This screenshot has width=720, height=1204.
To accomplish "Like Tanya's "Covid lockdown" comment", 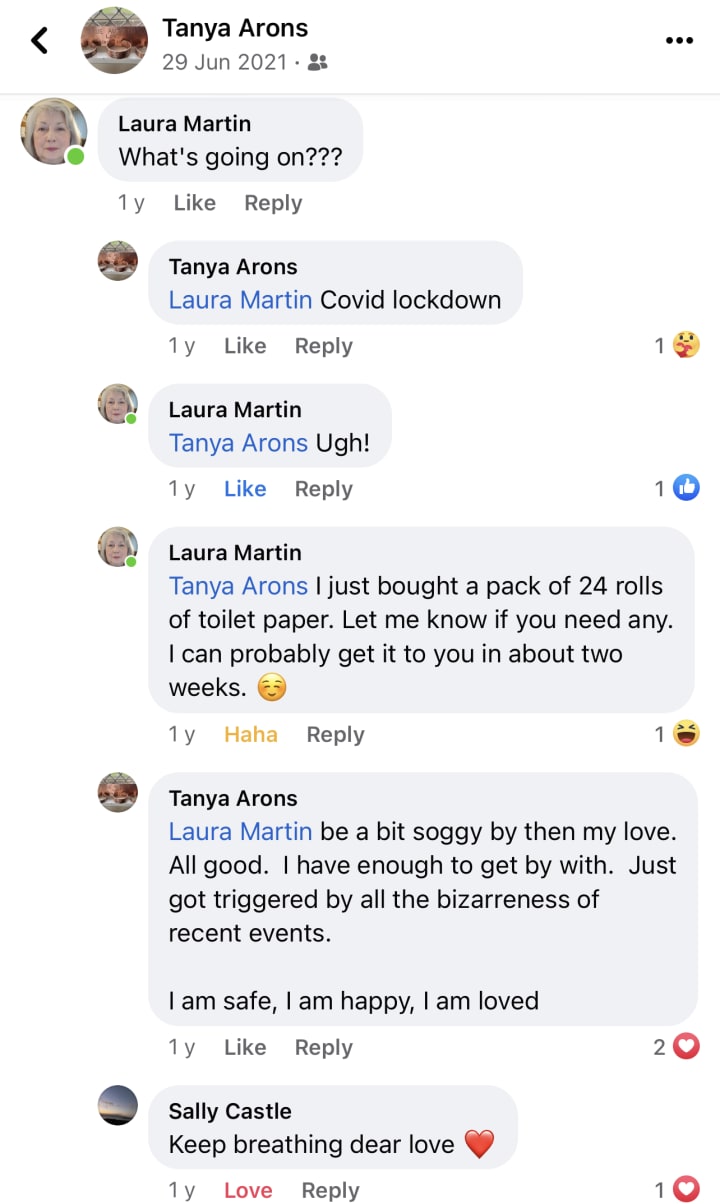I will tap(245, 346).
